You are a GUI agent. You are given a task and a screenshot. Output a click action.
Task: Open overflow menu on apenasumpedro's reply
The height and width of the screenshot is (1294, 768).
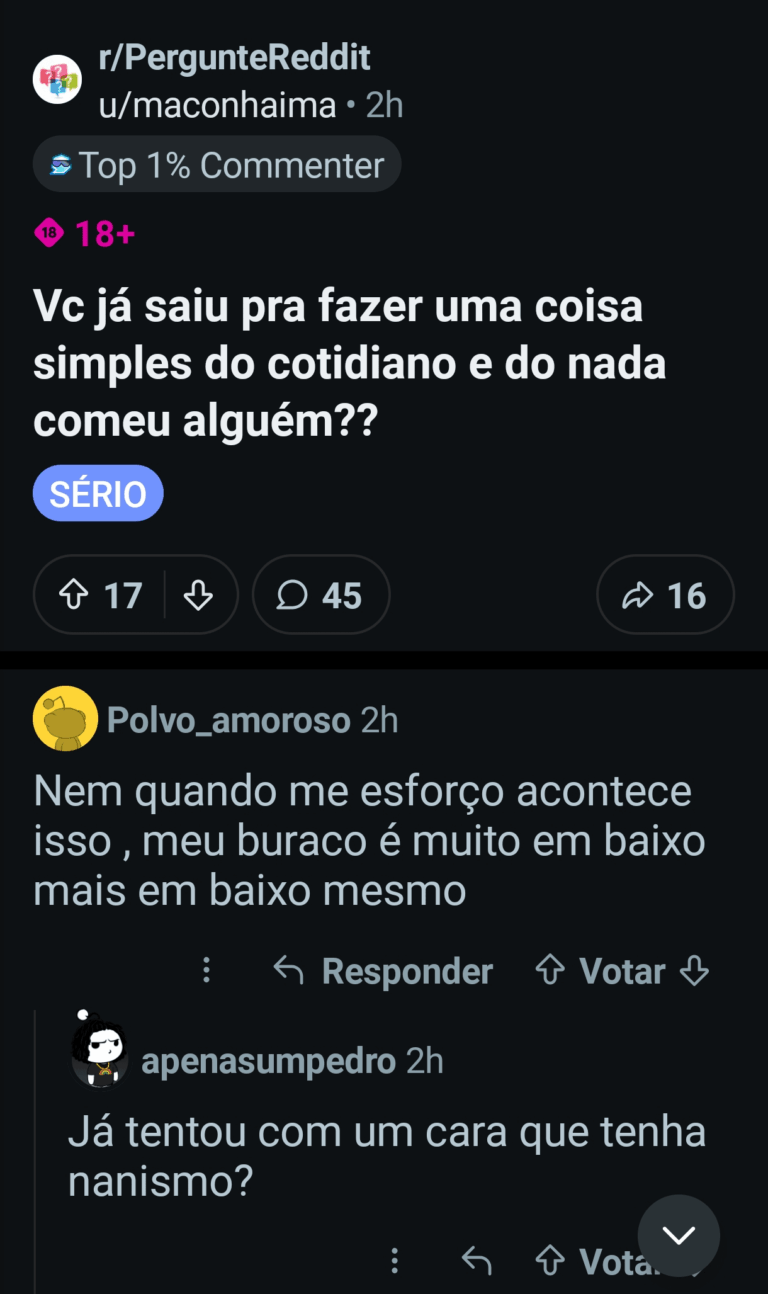(x=394, y=1261)
